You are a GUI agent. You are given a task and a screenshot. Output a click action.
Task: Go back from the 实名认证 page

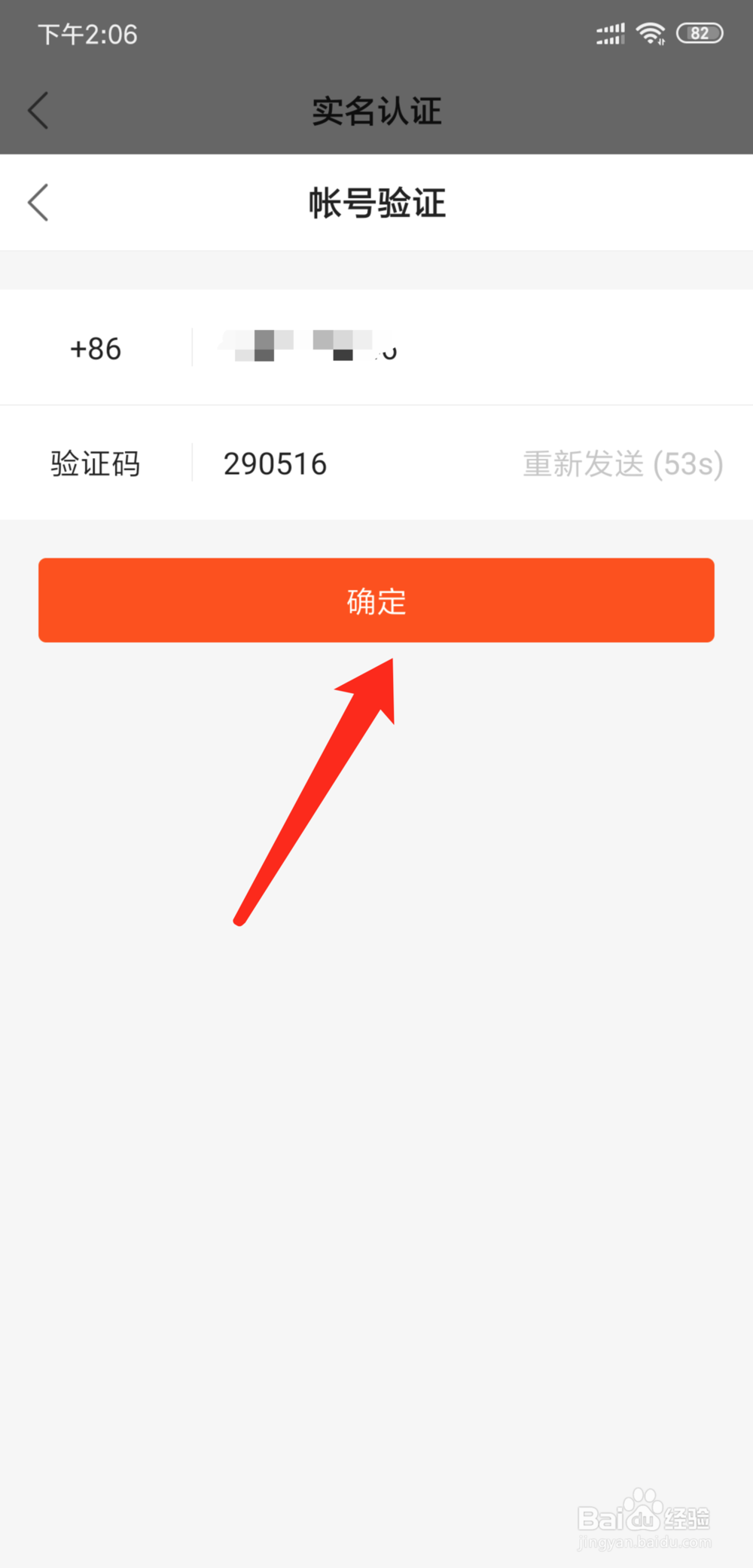(x=38, y=111)
